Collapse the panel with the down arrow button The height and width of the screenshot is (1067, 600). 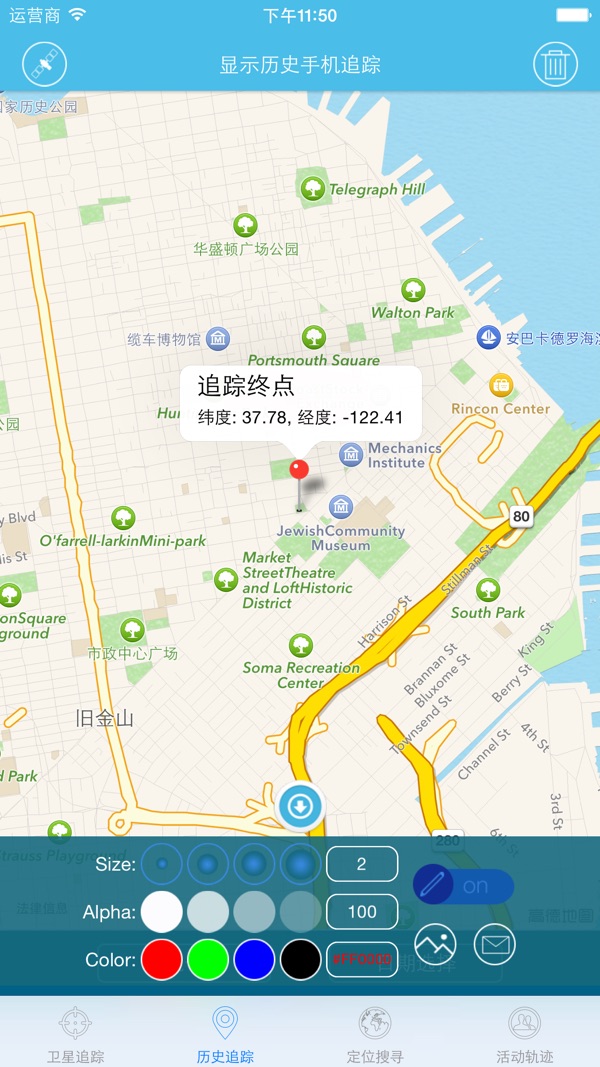click(301, 805)
